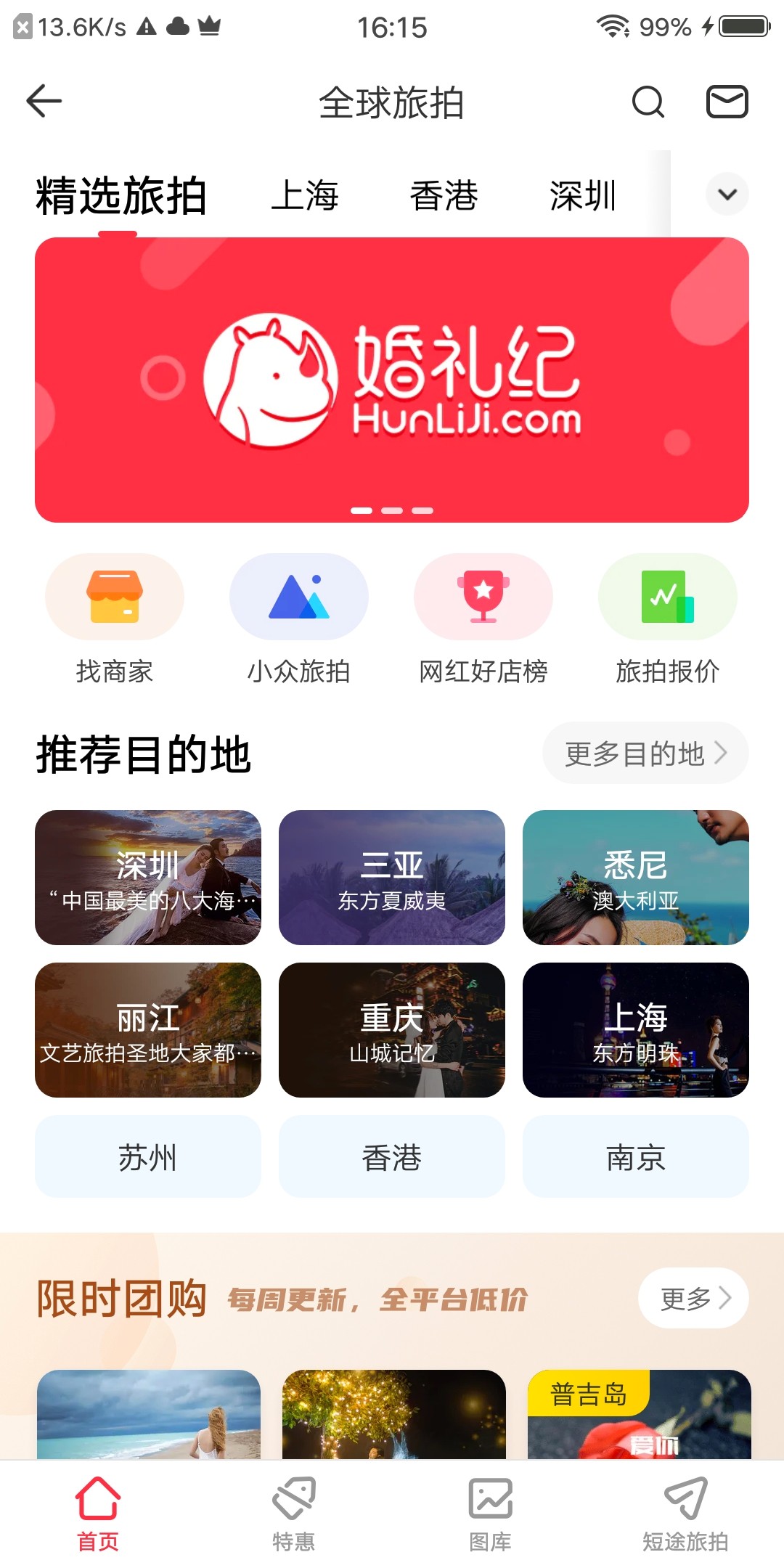Tap 更多目的地 to see more destinations
784x1568 pixels.
645,754
